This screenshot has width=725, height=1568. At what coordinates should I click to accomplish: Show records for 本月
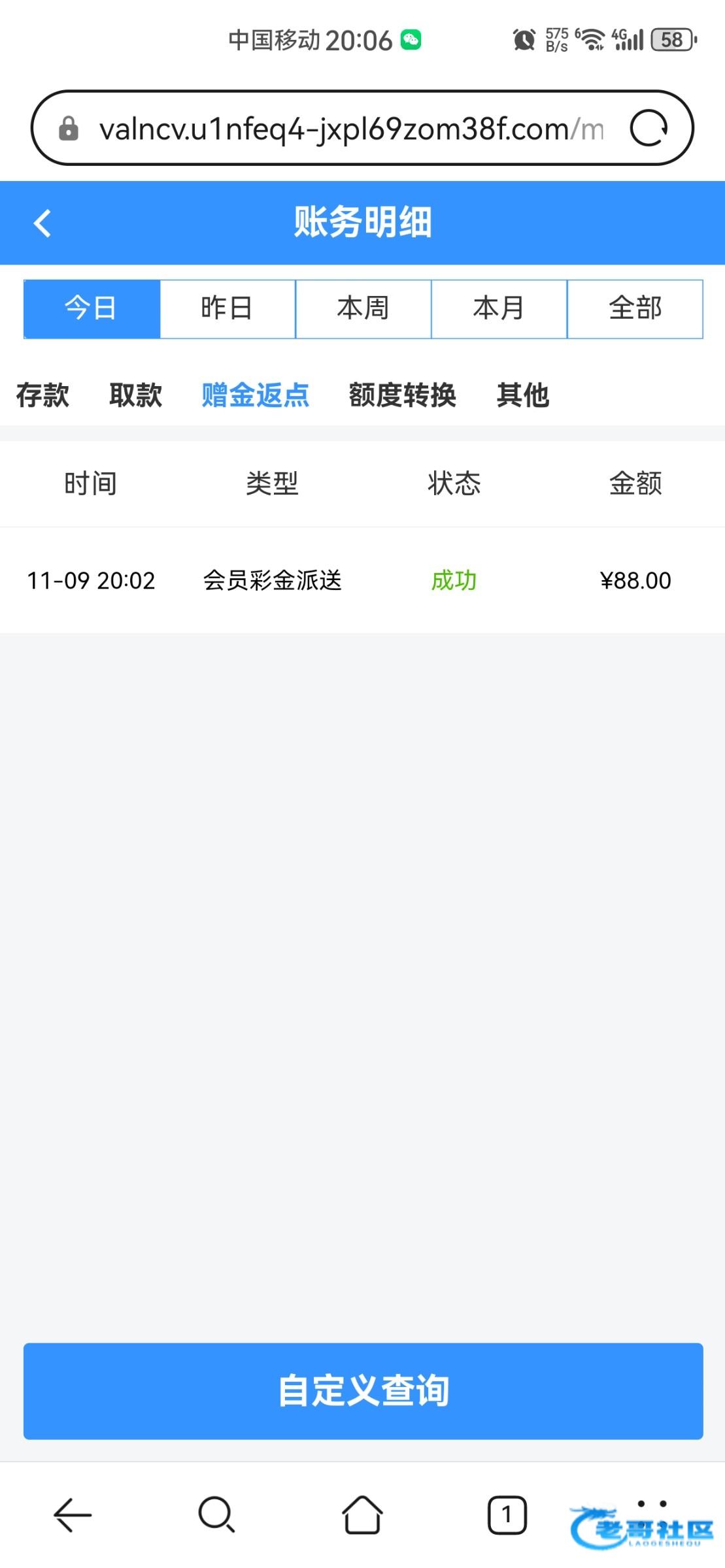[x=499, y=309]
